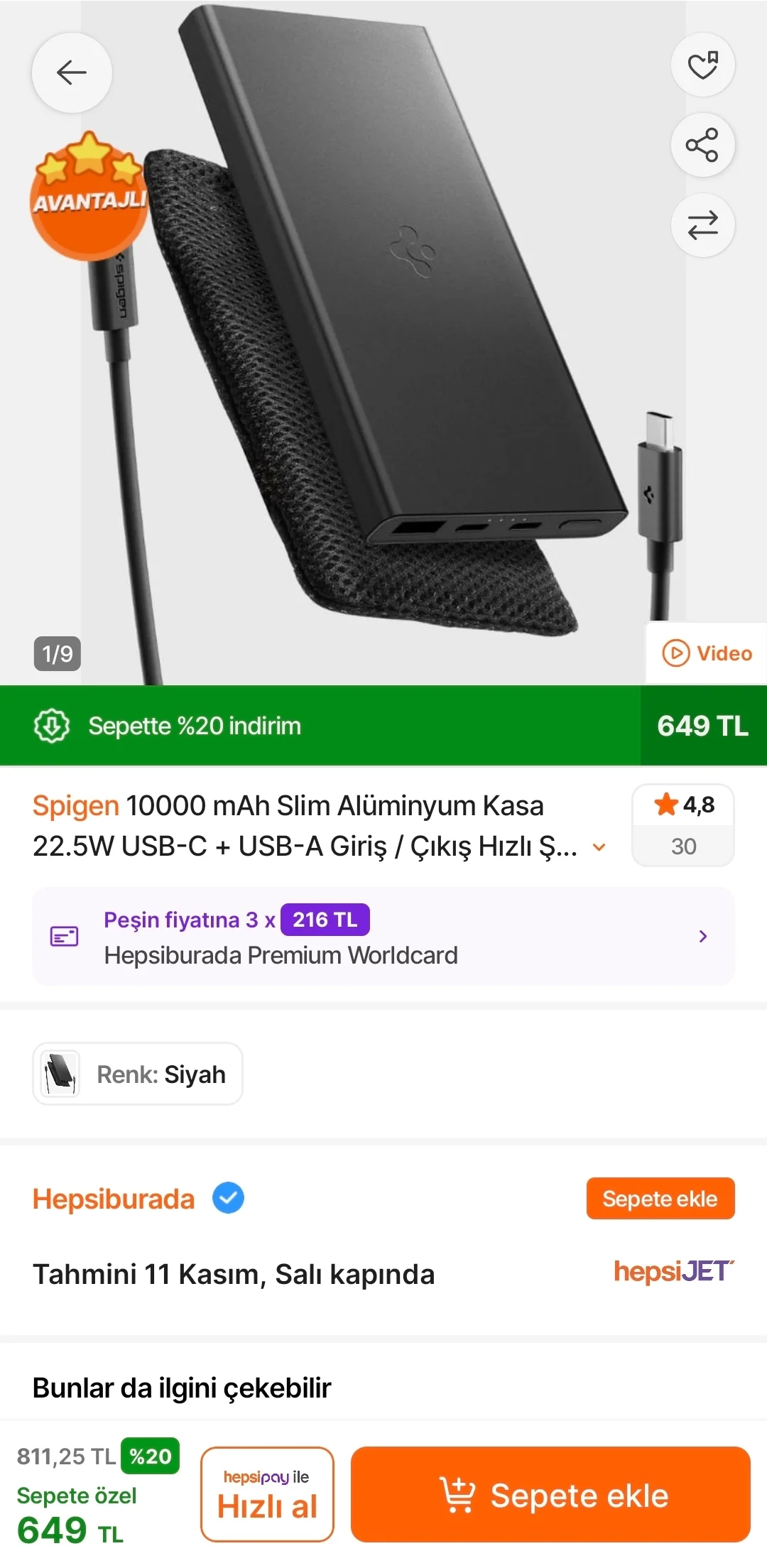Share this Spigen powerbank product

702,146
